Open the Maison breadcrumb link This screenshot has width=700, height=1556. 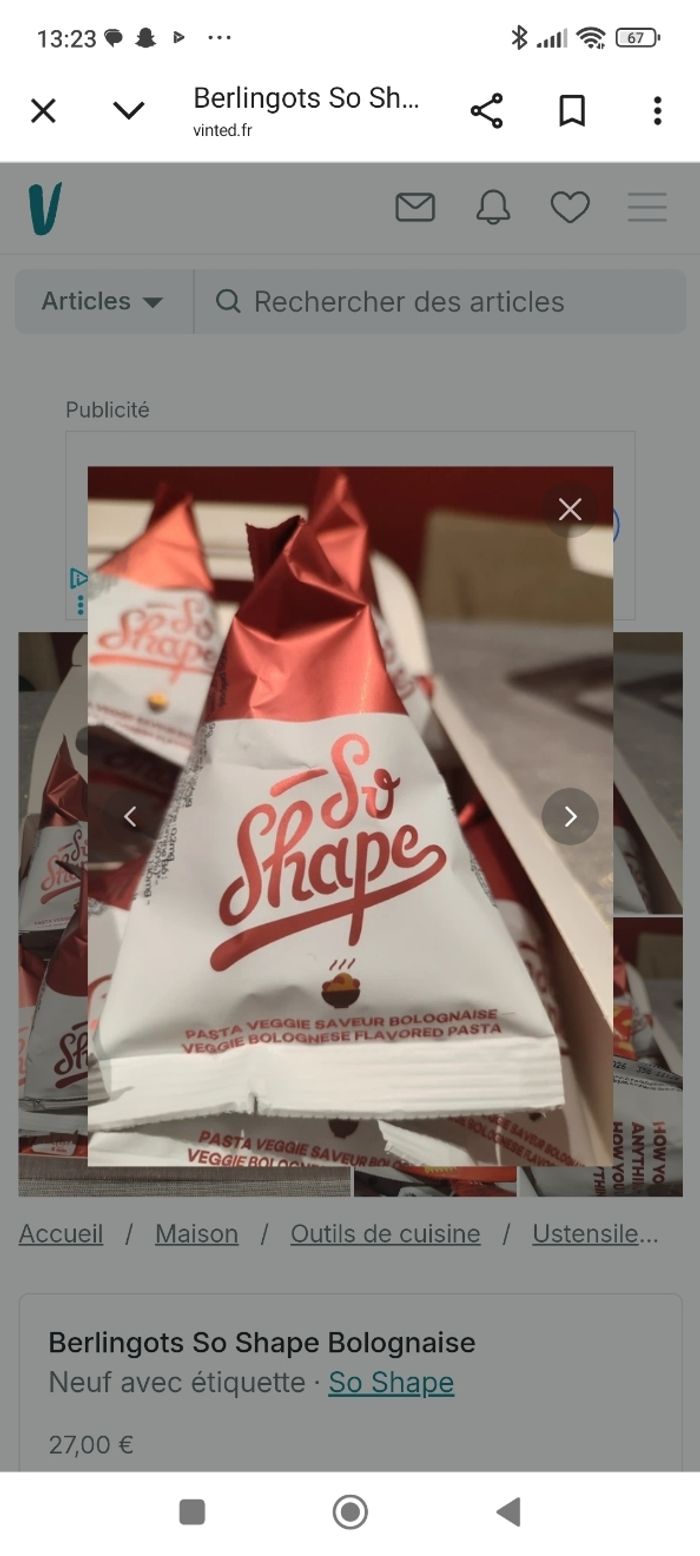point(196,1234)
